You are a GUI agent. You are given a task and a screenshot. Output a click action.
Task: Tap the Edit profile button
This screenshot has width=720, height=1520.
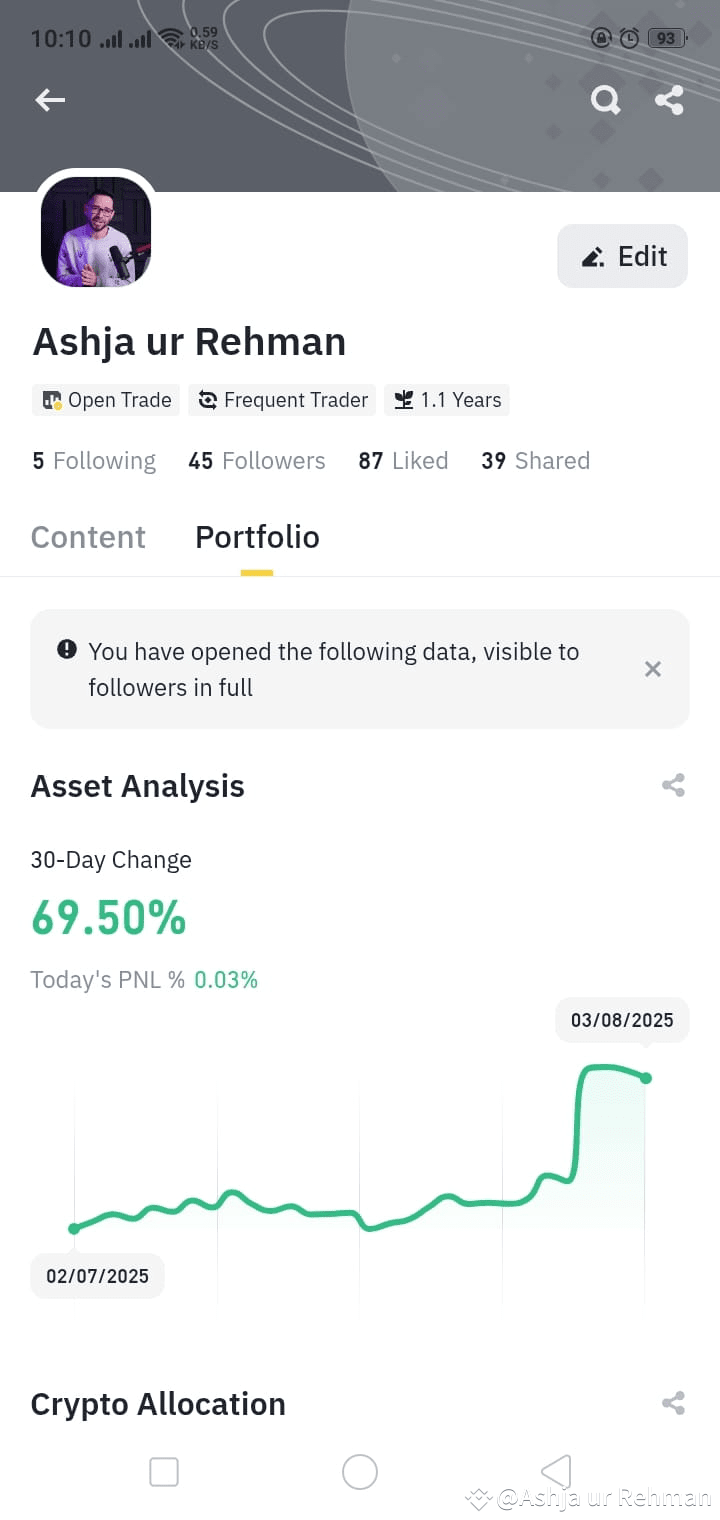622,256
